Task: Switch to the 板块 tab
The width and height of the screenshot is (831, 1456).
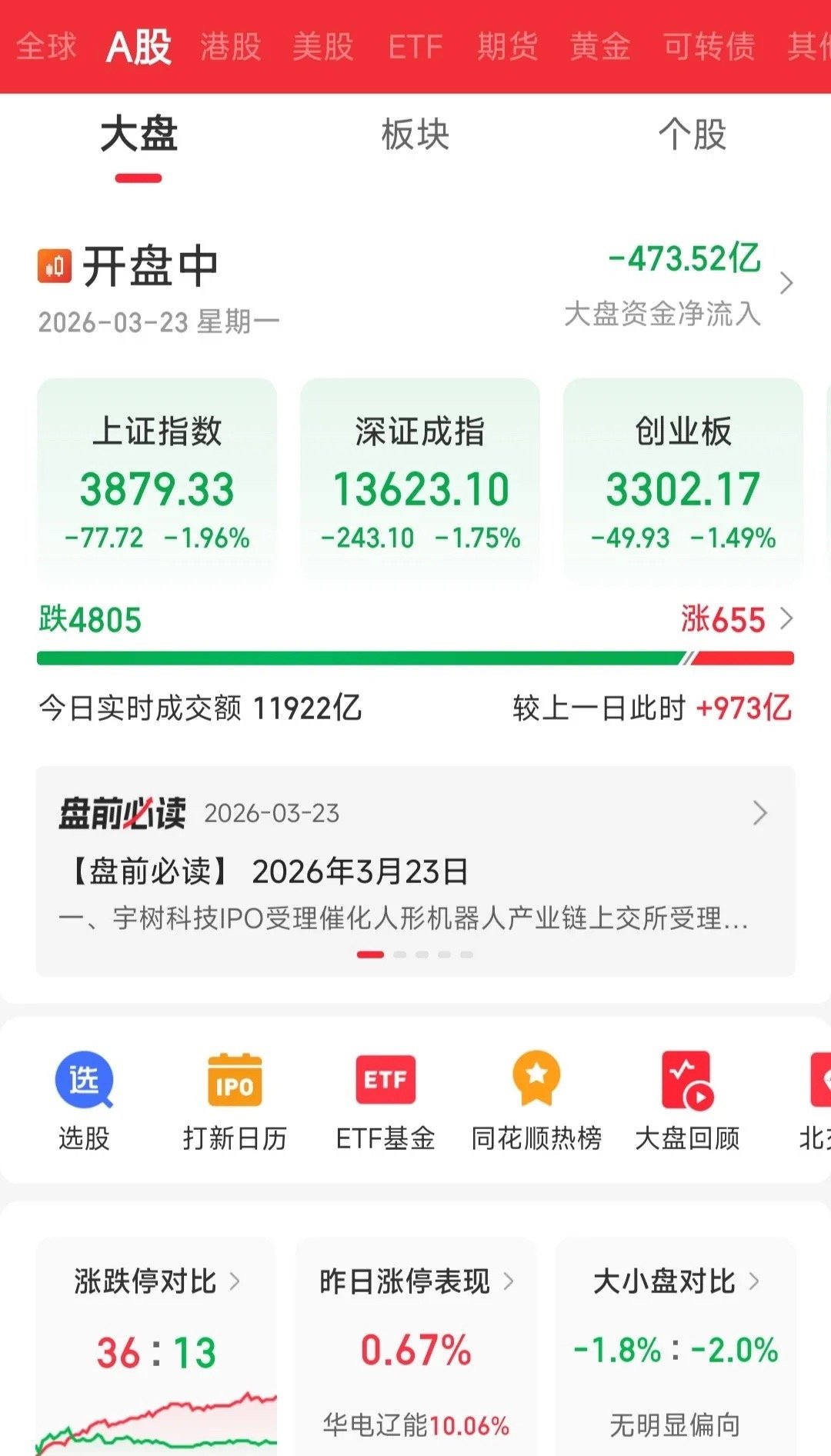Action: coord(414,136)
